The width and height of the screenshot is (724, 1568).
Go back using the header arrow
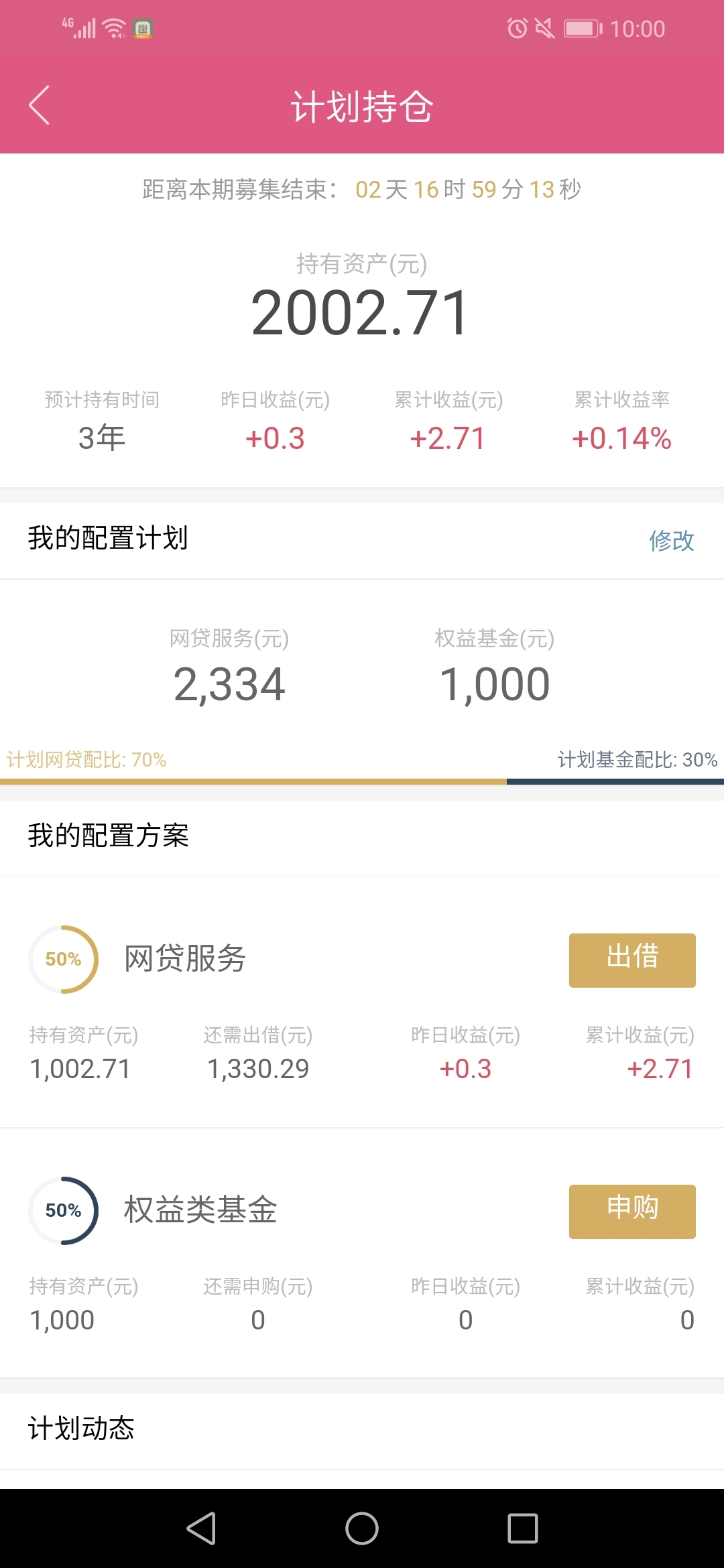click(x=40, y=105)
